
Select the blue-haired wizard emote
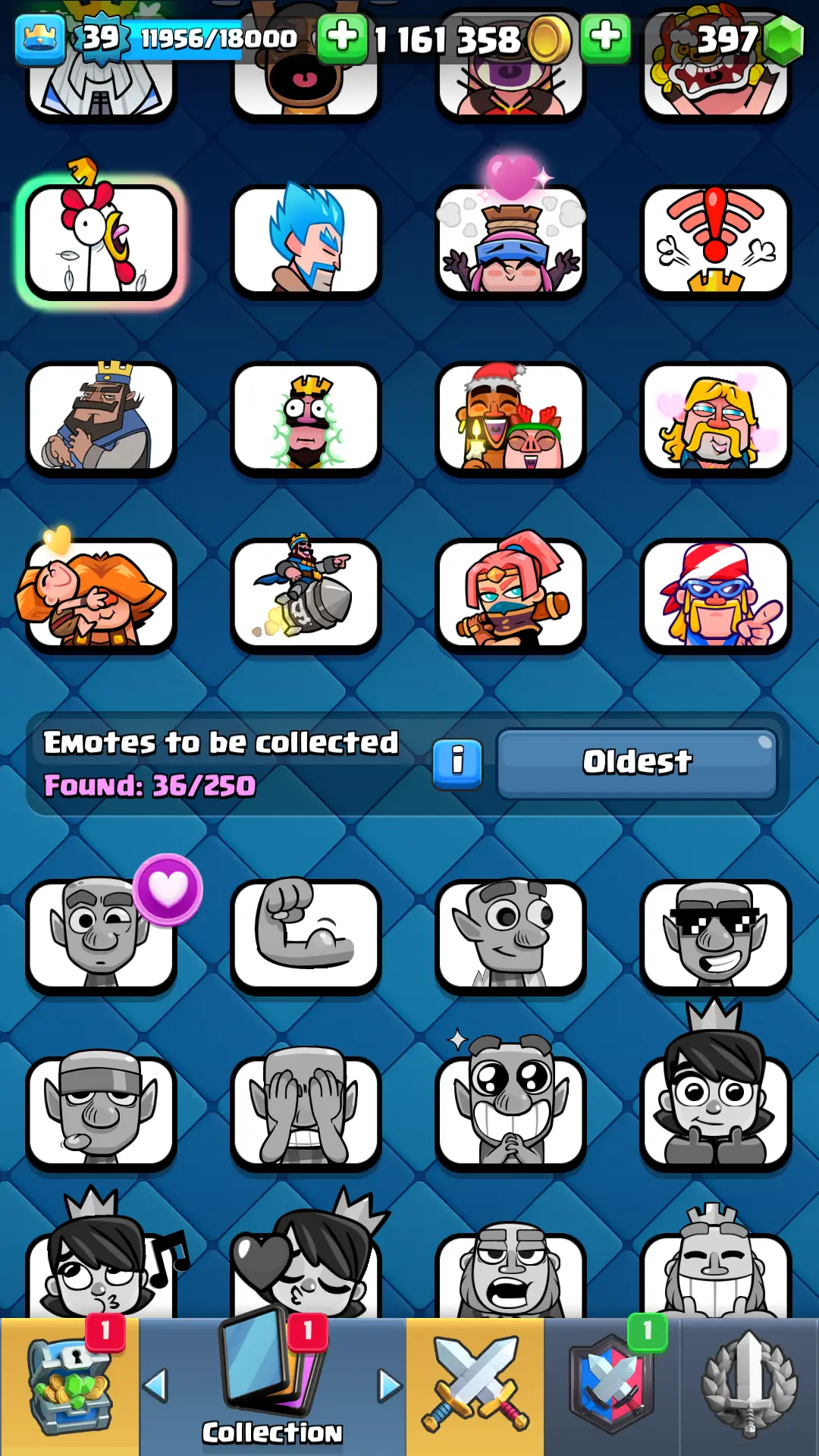[x=306, y=241]
